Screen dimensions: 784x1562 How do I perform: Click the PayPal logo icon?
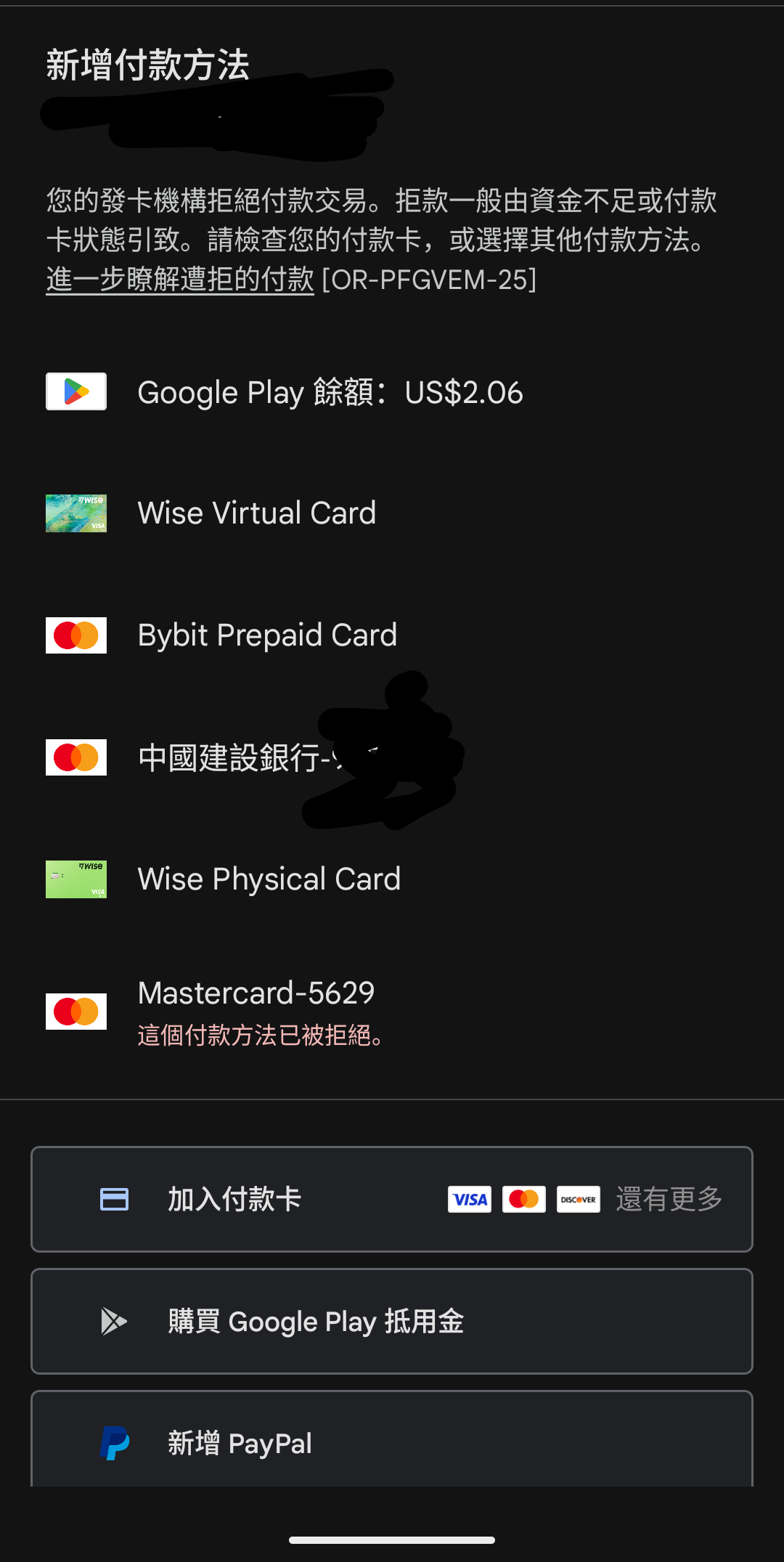115,1442
